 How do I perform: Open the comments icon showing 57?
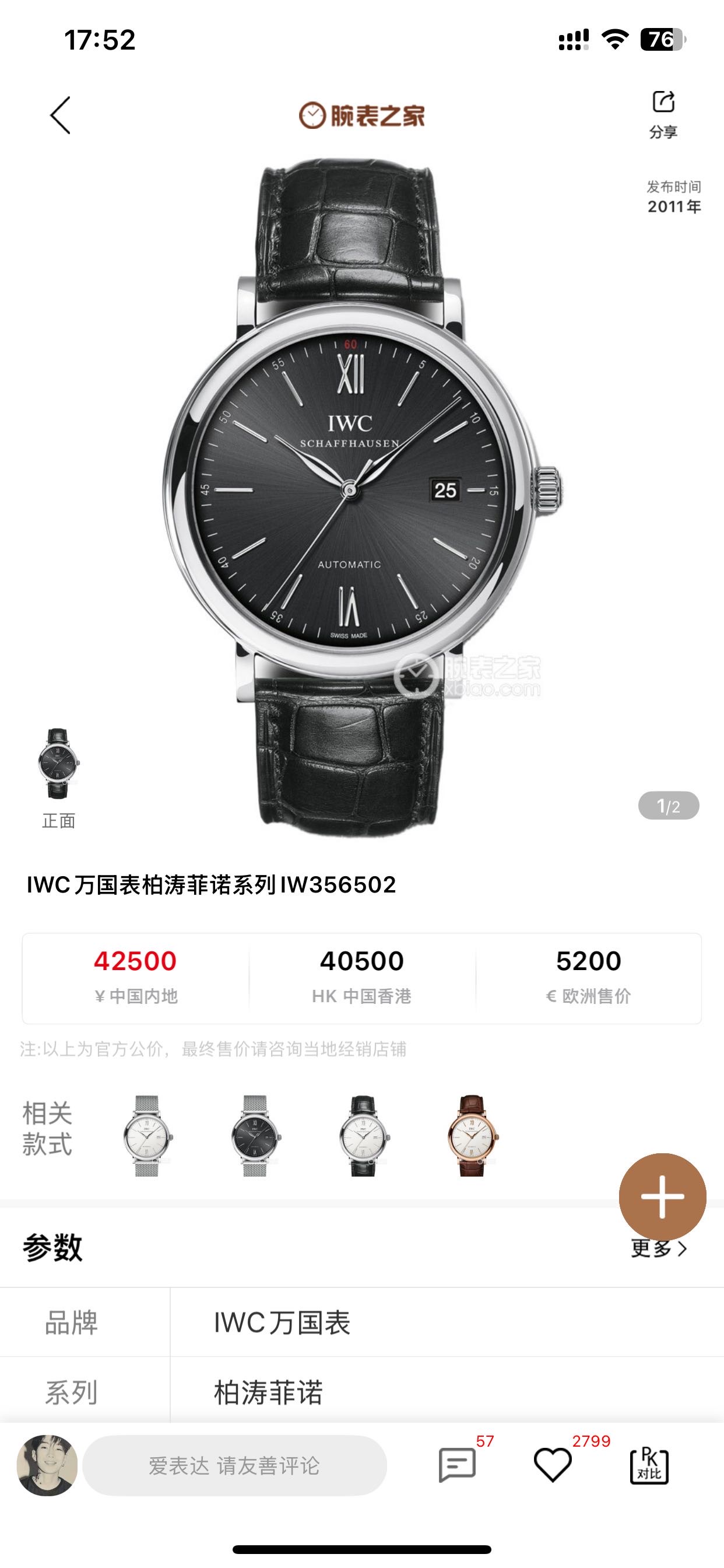(458, 1464)
